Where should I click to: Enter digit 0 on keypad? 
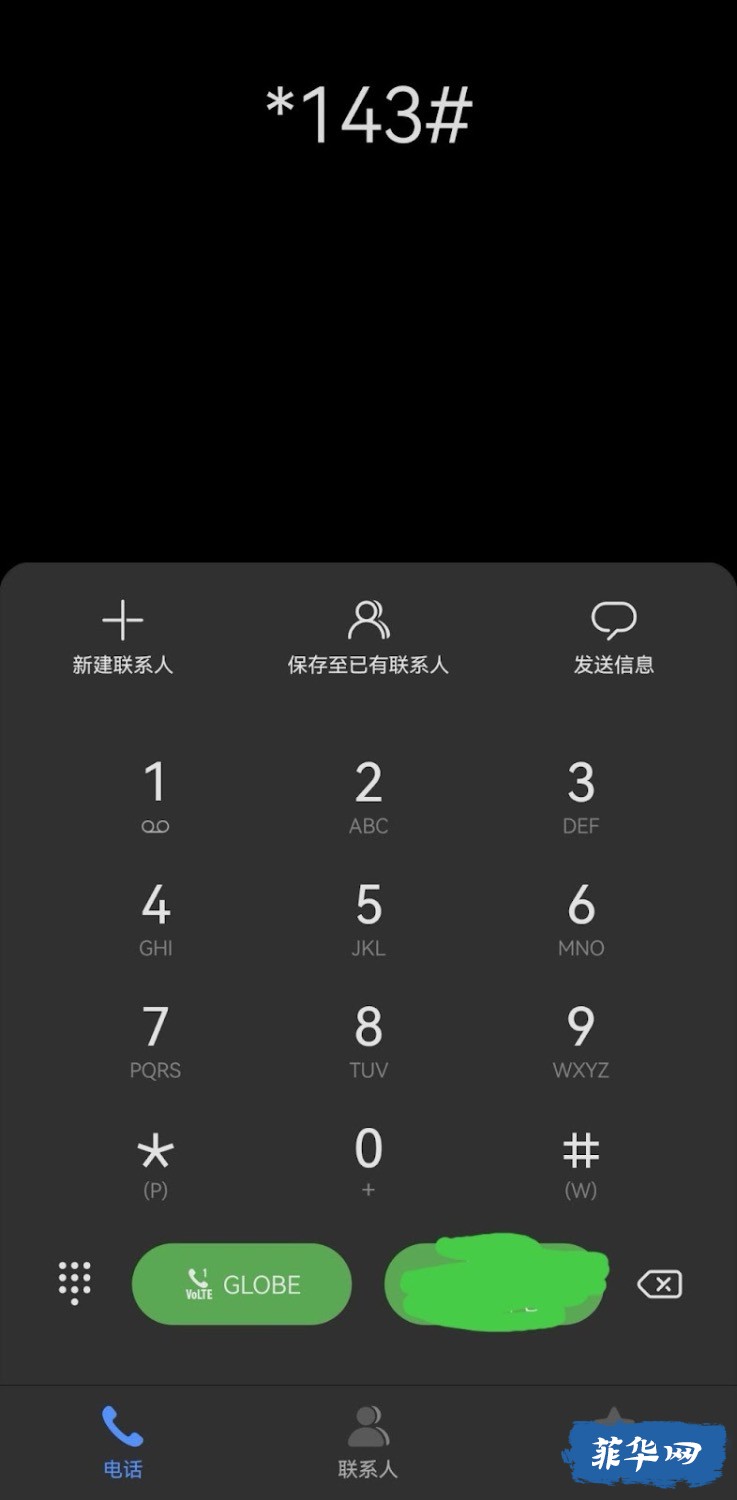click(x=368, y=1163)
